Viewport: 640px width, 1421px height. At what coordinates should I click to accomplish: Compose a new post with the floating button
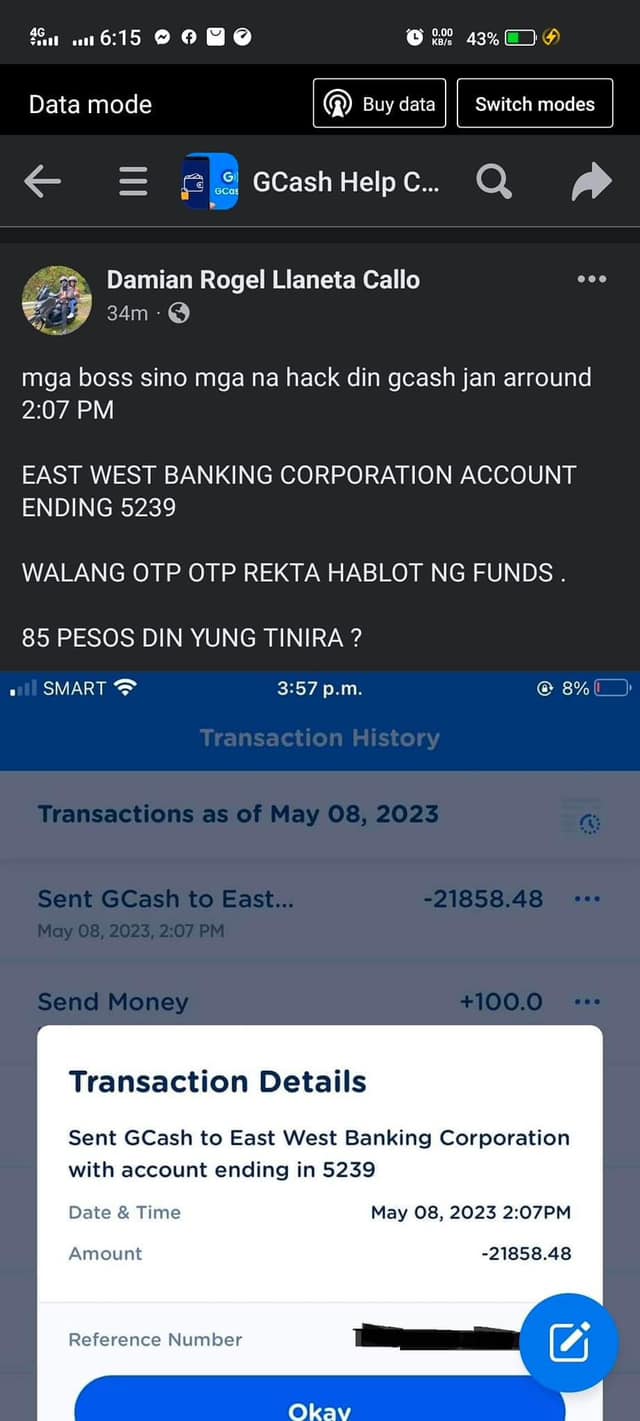pos(570,1342)
